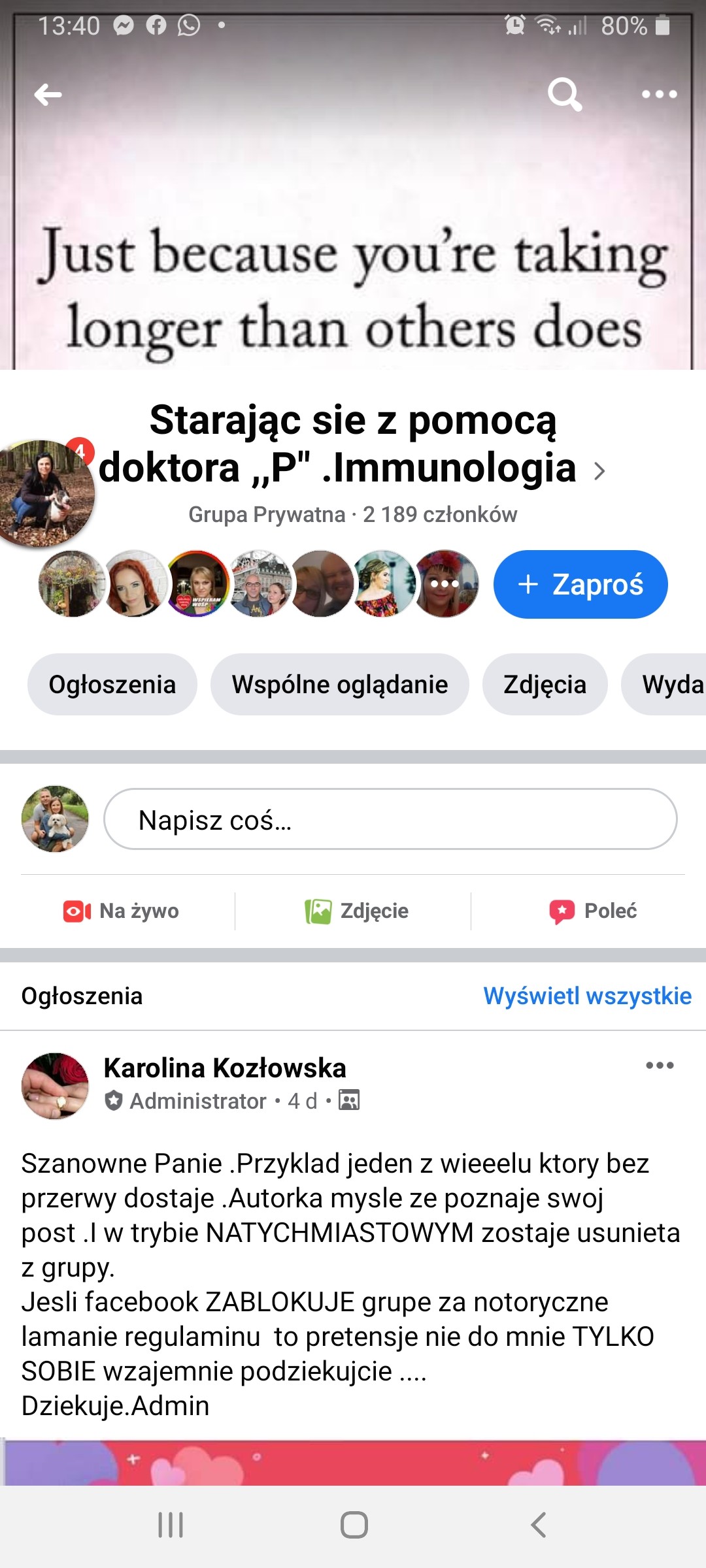
Task: Open Wyświetl wszystkie announcements link
Action: 586,996
